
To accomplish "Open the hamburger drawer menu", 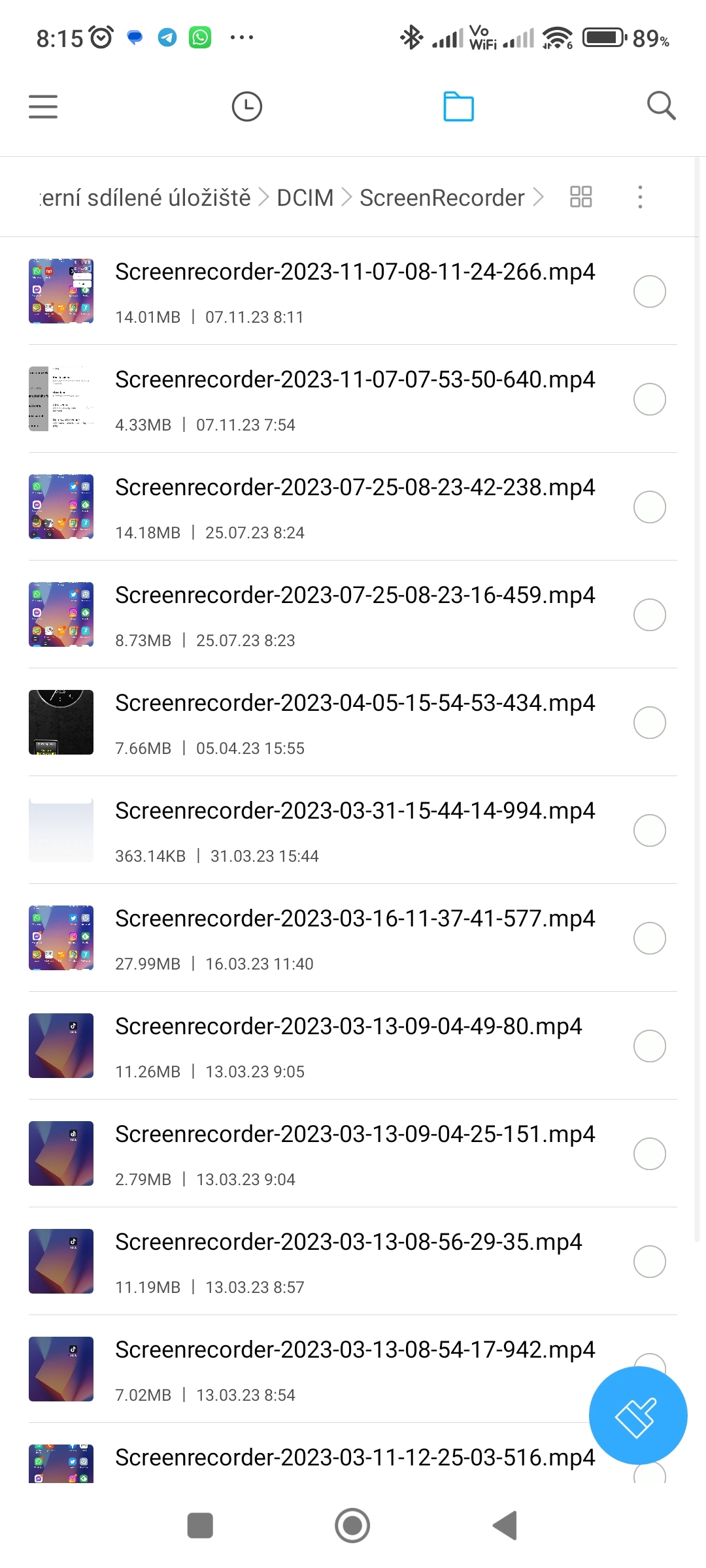I will (43, 106).
